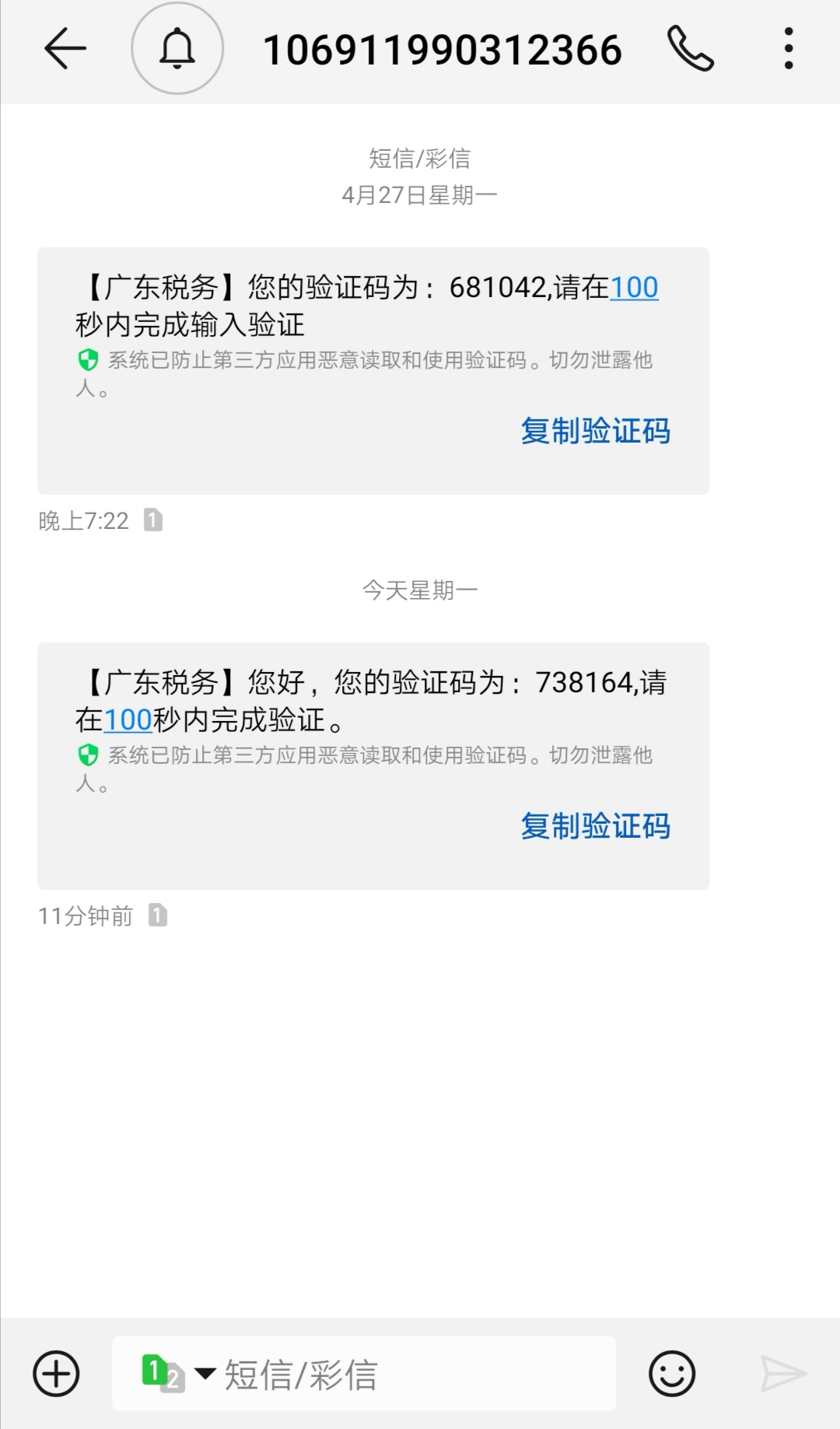Copy verification code 681042

click(595, 431)
